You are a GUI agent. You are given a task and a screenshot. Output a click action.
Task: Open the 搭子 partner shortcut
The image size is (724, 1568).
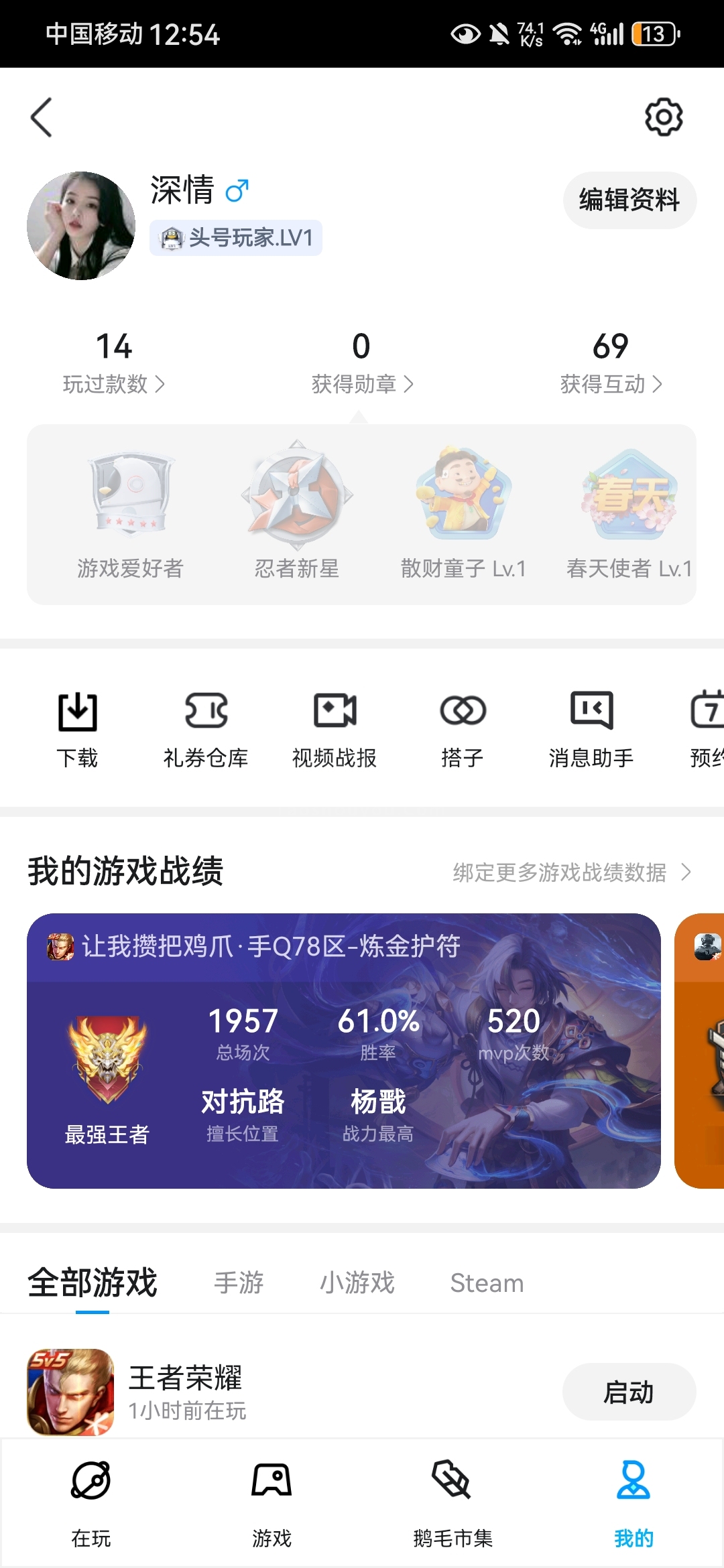pyautogui.click(x=463, y=730)
